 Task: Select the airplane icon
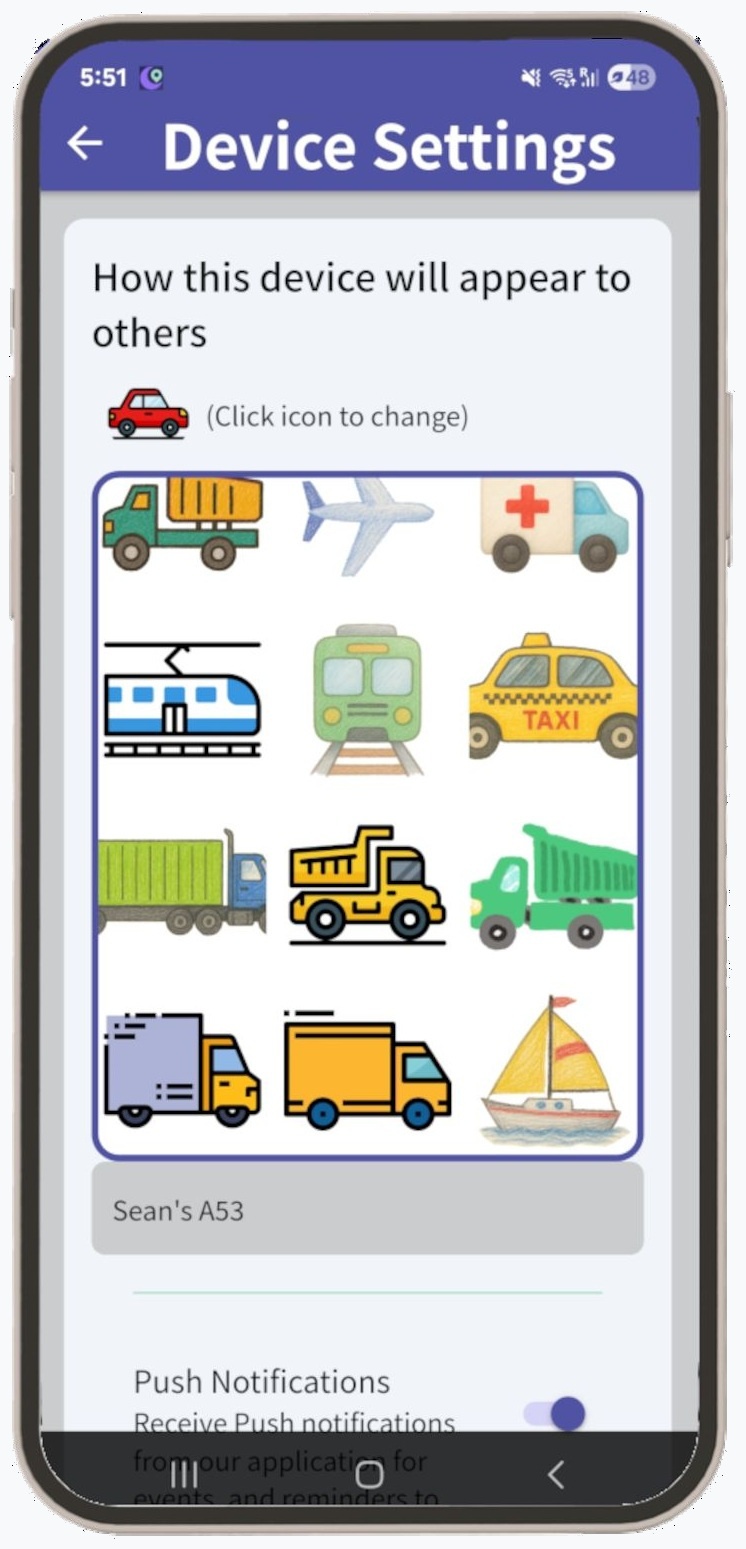(x=368, y=524)
